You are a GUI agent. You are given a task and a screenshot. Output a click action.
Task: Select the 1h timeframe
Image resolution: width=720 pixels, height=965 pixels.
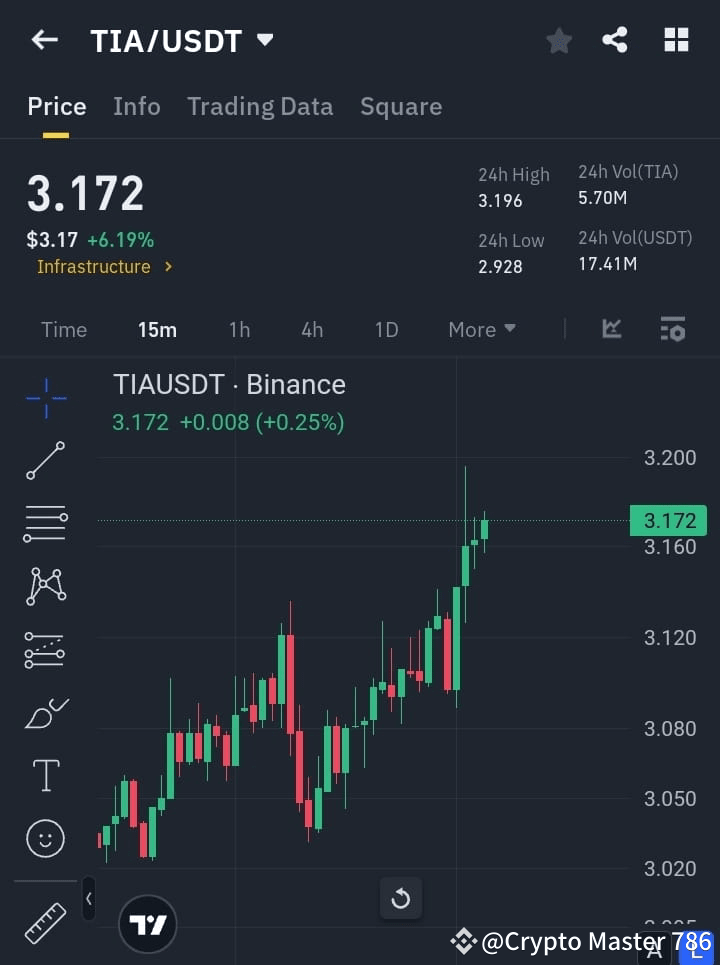click(x=239, y=329)
